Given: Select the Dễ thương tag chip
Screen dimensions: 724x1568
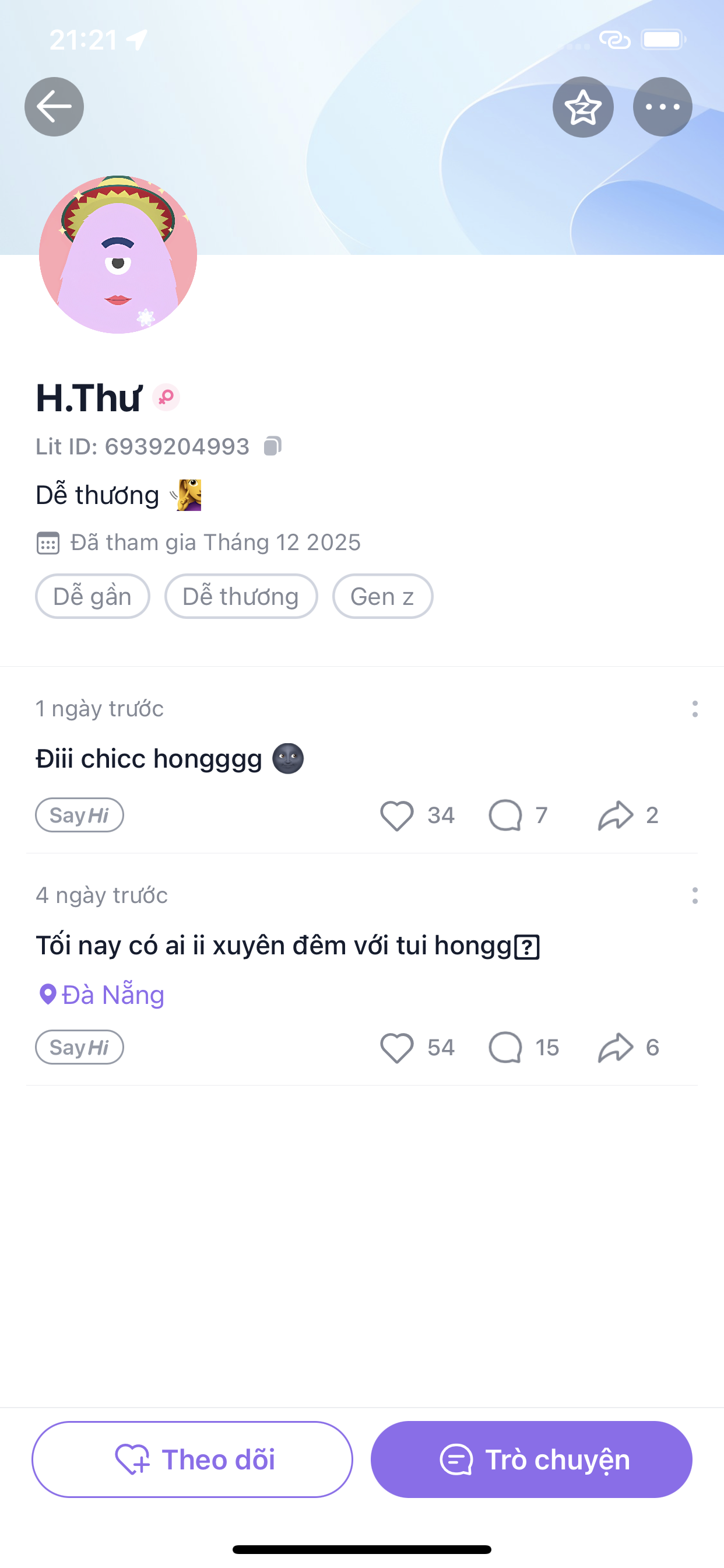Looking at the screenshot, I should pyautogui.click(x=241, y=597).
